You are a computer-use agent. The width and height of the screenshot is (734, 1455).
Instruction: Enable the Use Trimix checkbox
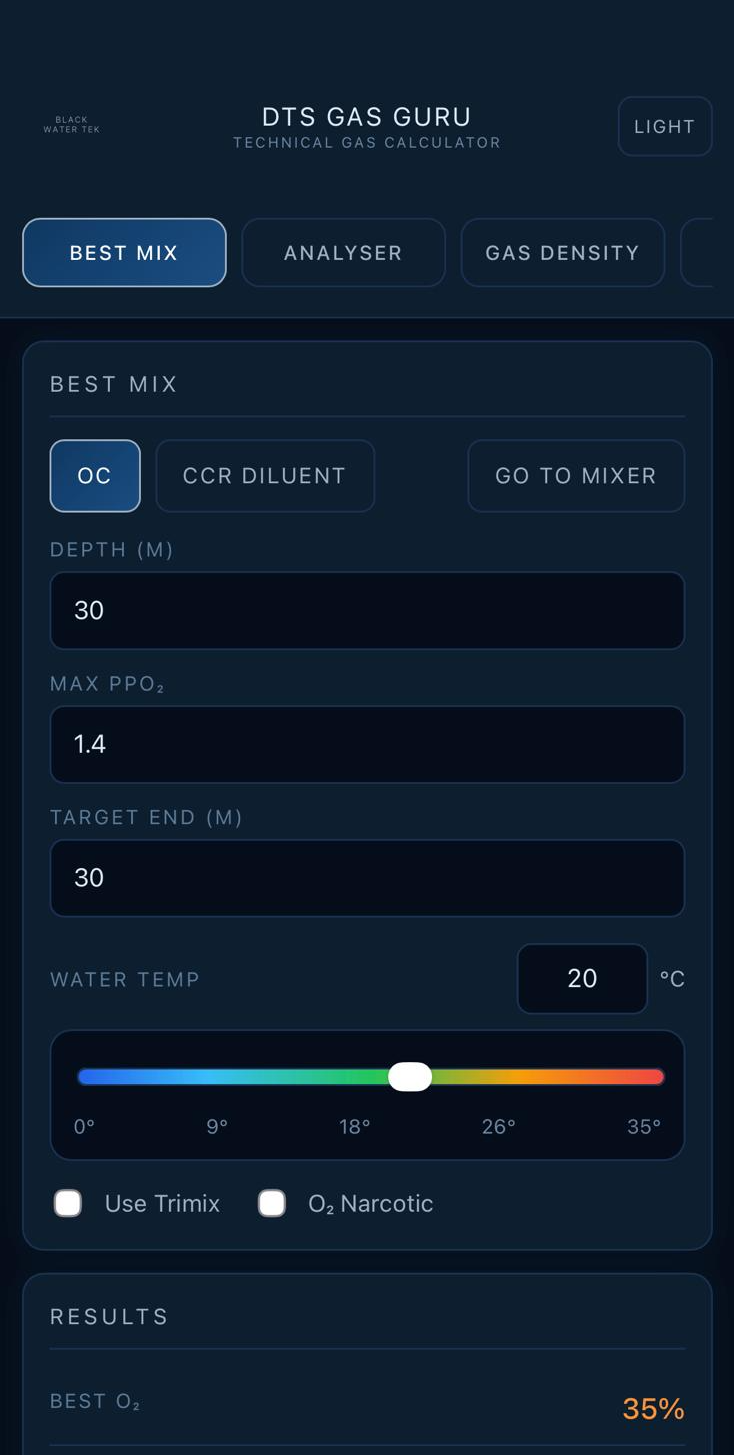(68, 1203)
